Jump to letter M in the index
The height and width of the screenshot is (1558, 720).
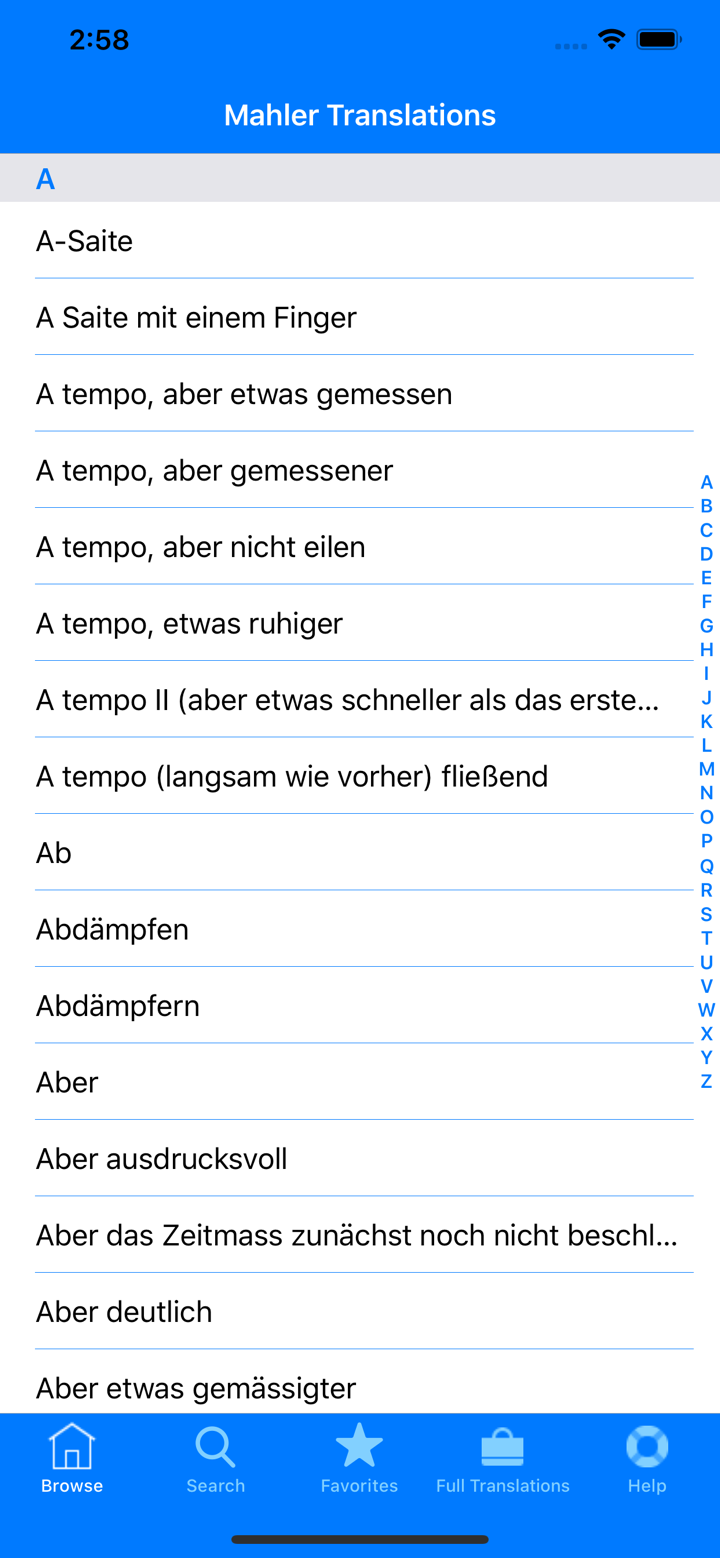pyautogui.click(x=706, y=770)
